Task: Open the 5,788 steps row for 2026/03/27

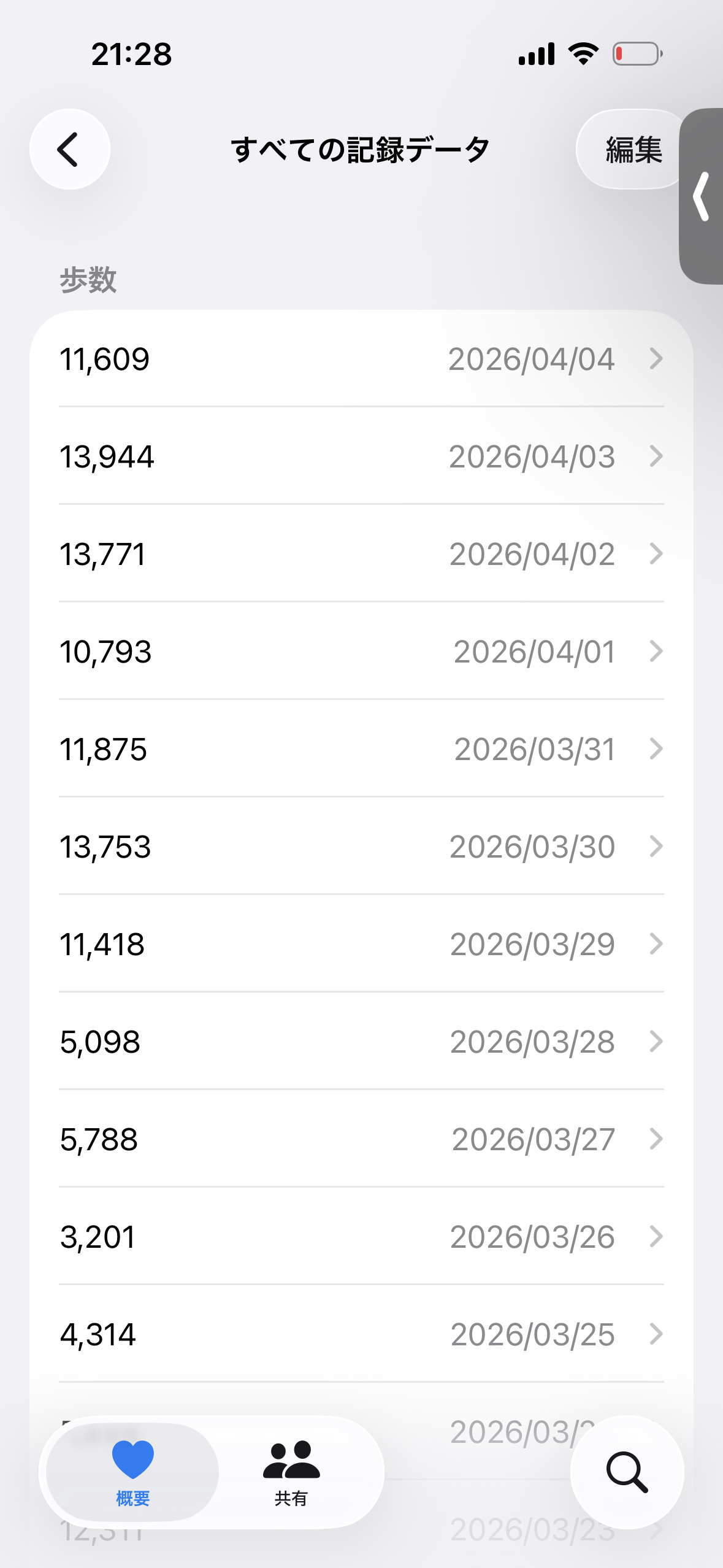Action: 361,1139
